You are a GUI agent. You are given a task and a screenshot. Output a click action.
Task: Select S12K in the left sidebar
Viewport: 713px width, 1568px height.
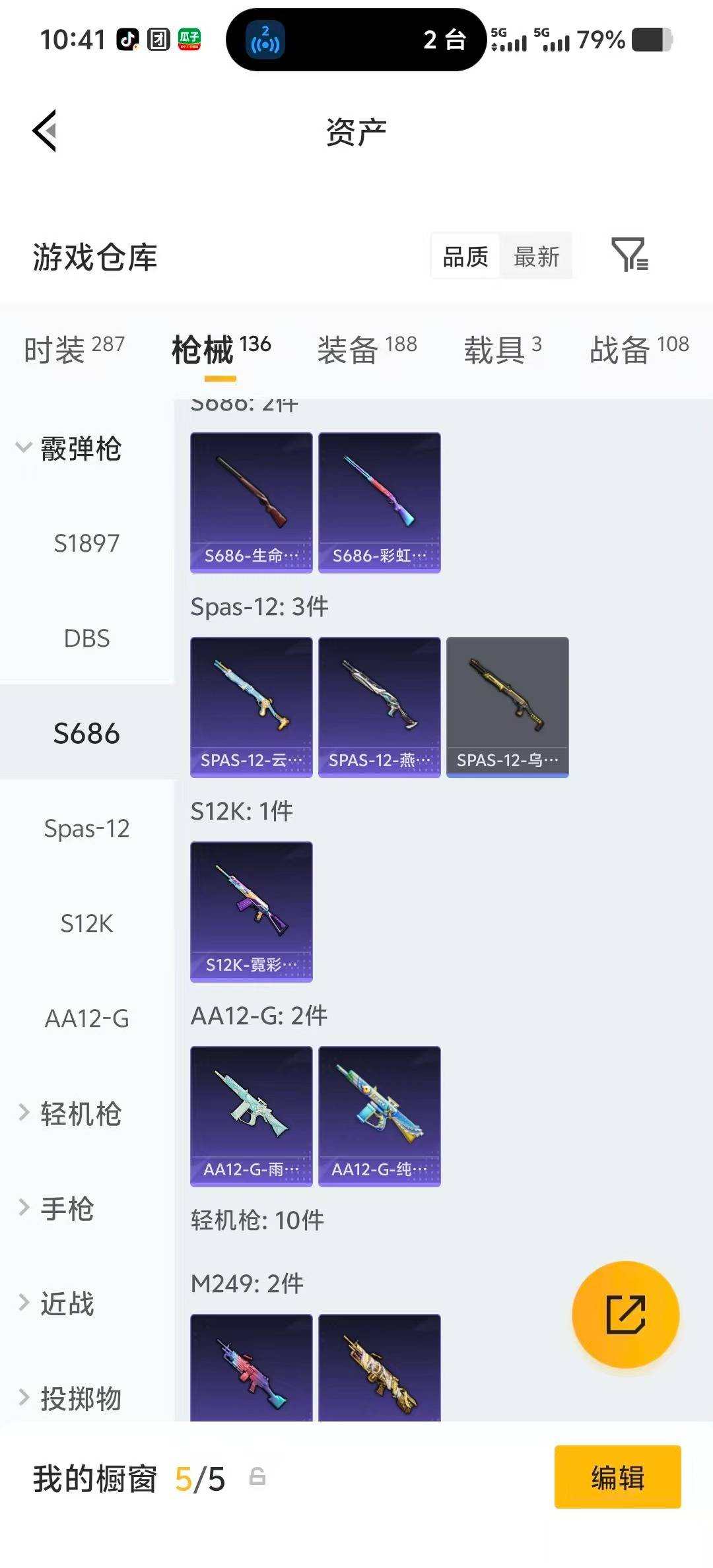pyautogui.click(x=88, y=924)
